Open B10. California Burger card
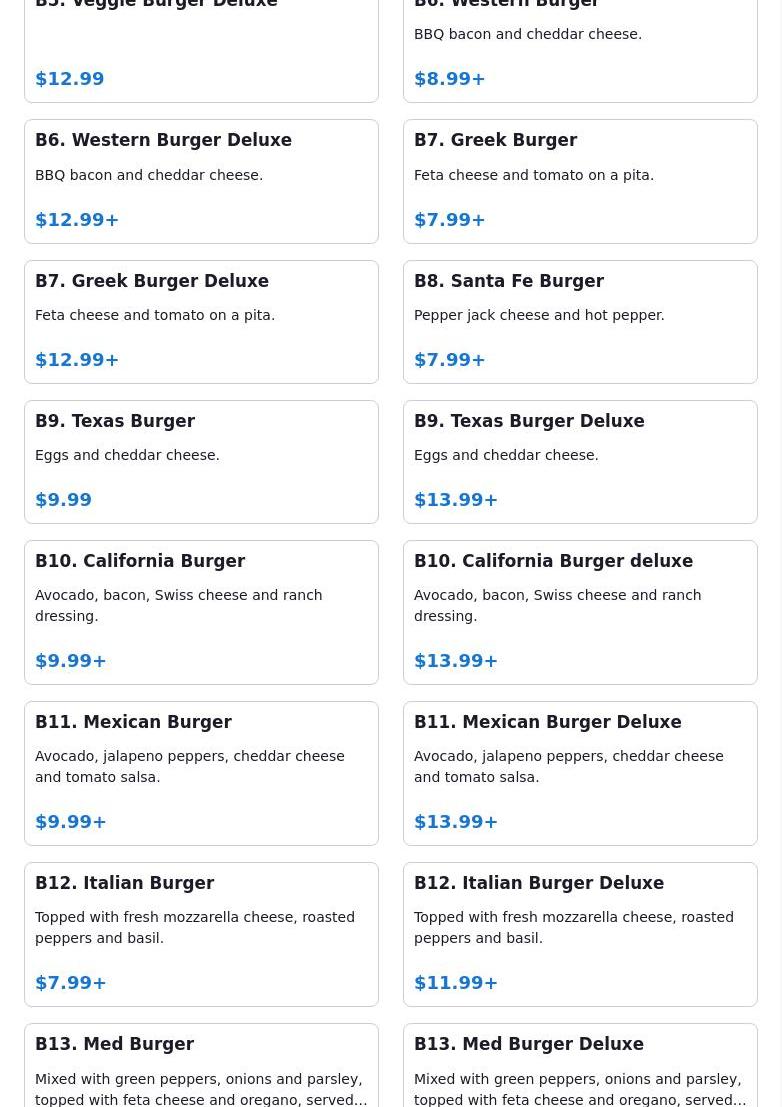782x1107 pixels. point(201,612)
